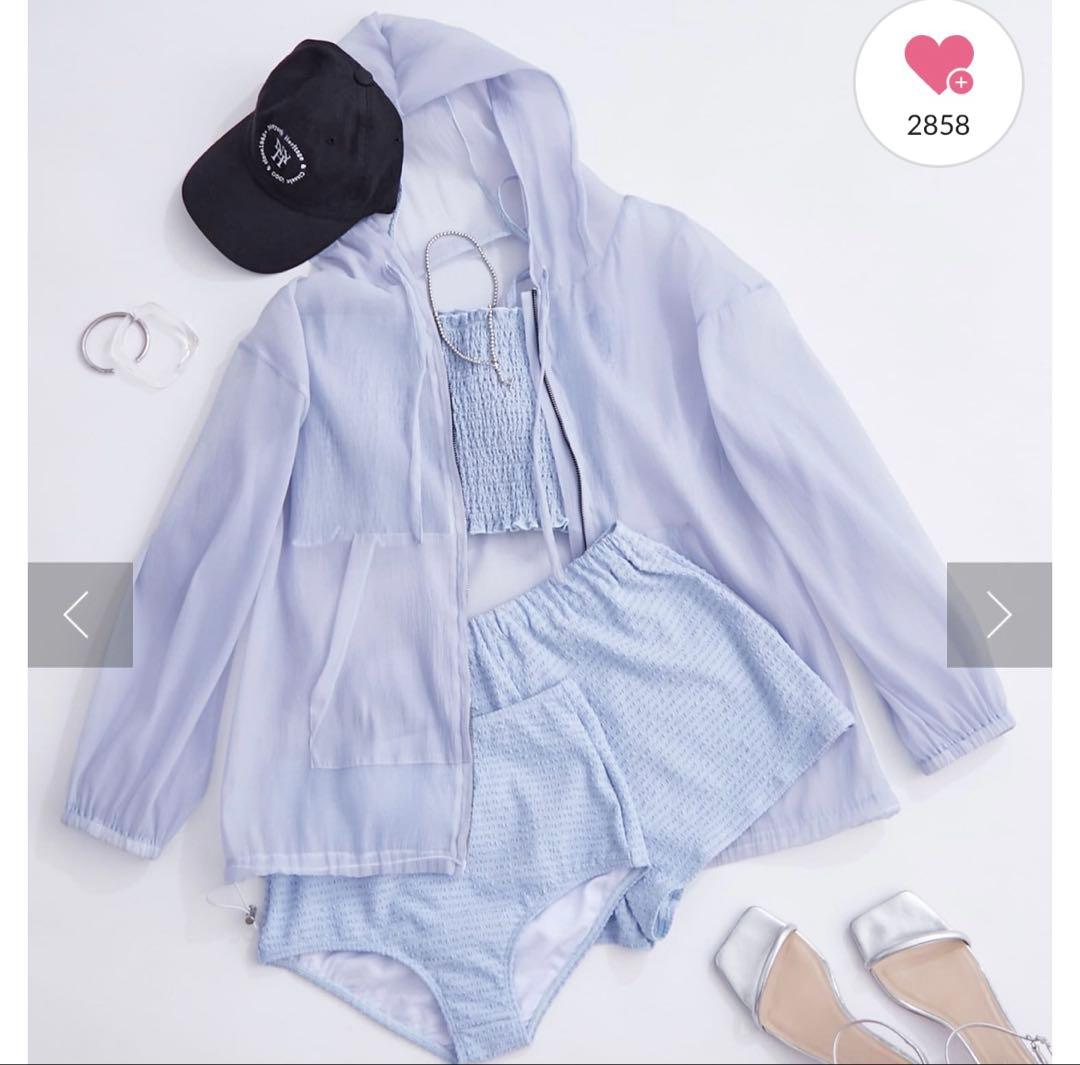Go to the next product image

[x=998, y=614]
